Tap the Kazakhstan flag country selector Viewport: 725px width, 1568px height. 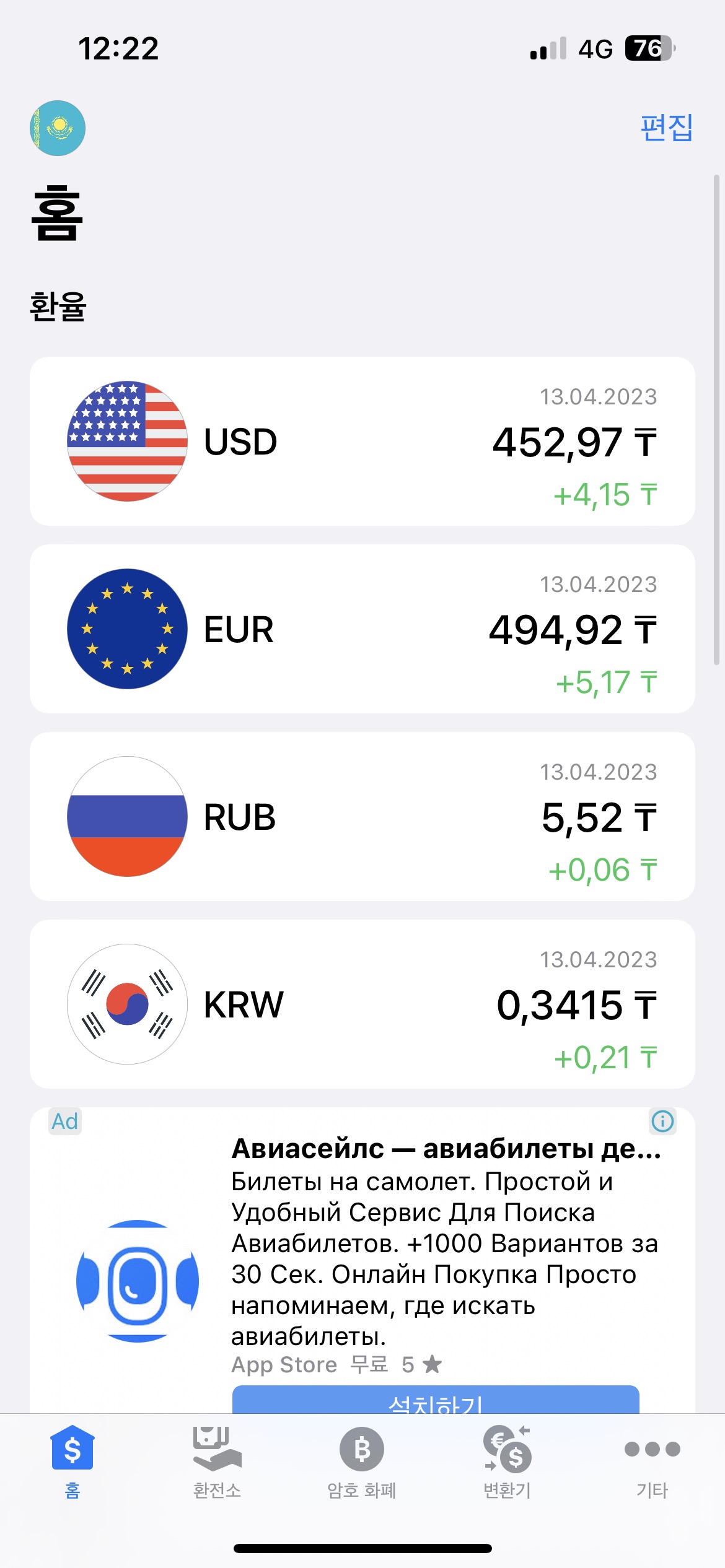pyautogui.click(x=58, y=128)
